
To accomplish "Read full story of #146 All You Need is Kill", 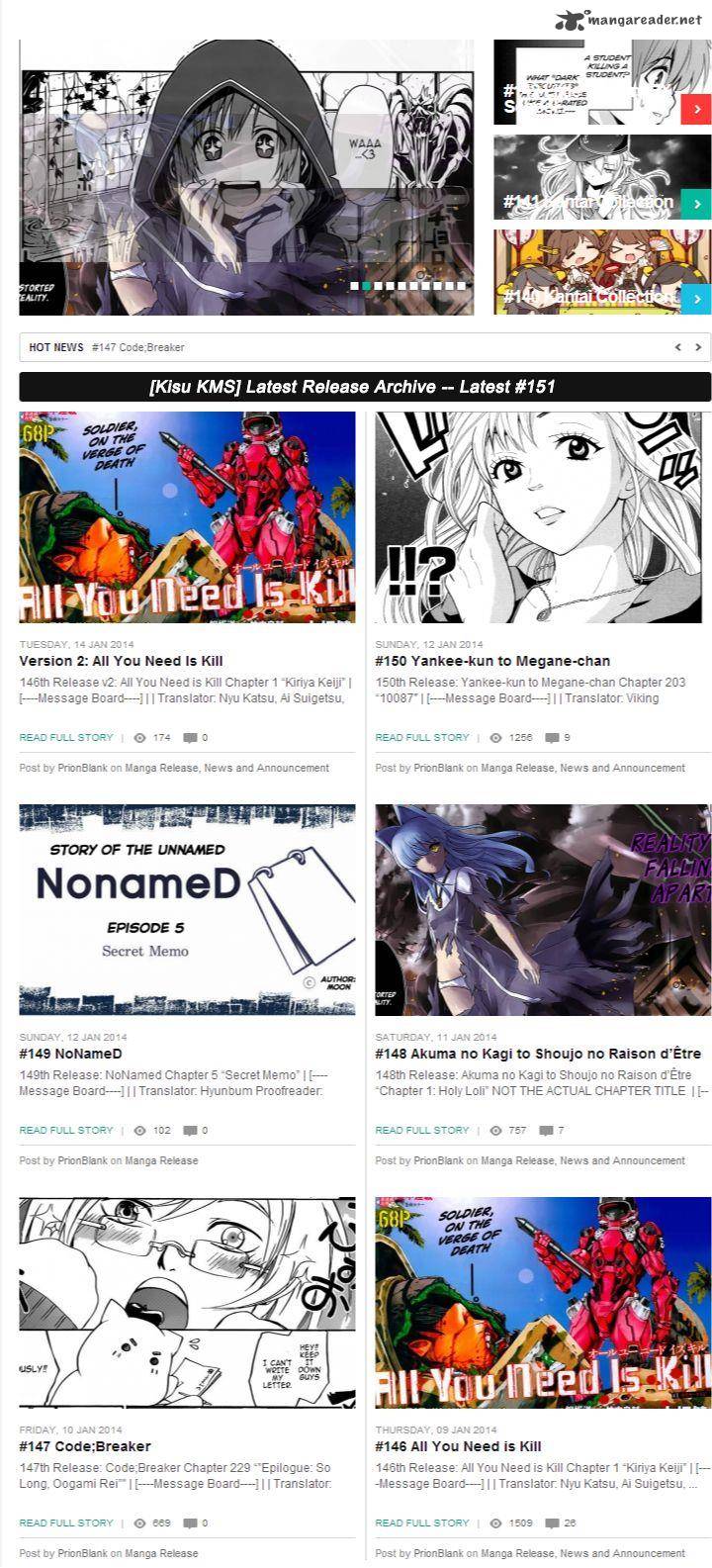I will (422, 1522).
